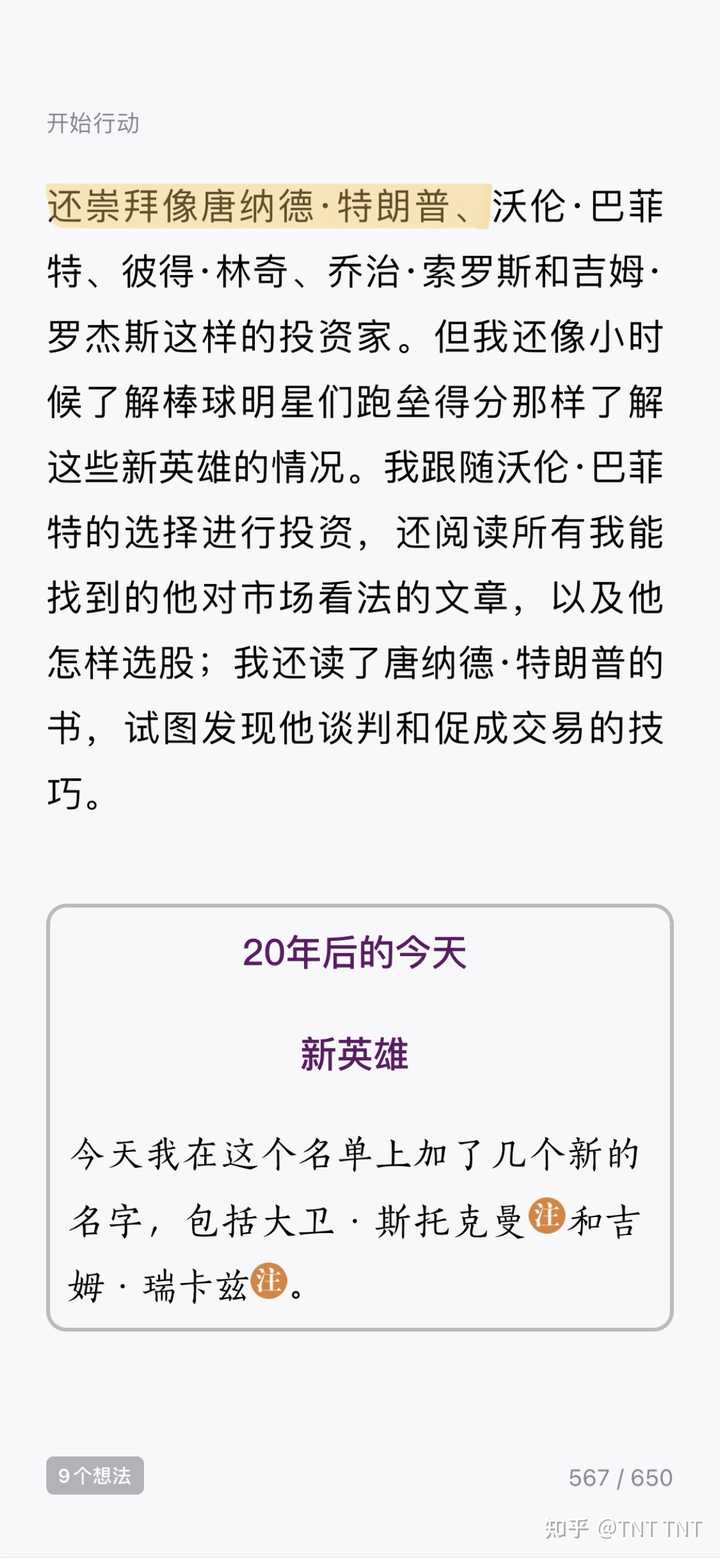Screen dimensions: 720x1558
Task: View the 9个想法 thoughts
Action: pyautogui.click(x=95, y=1475)
